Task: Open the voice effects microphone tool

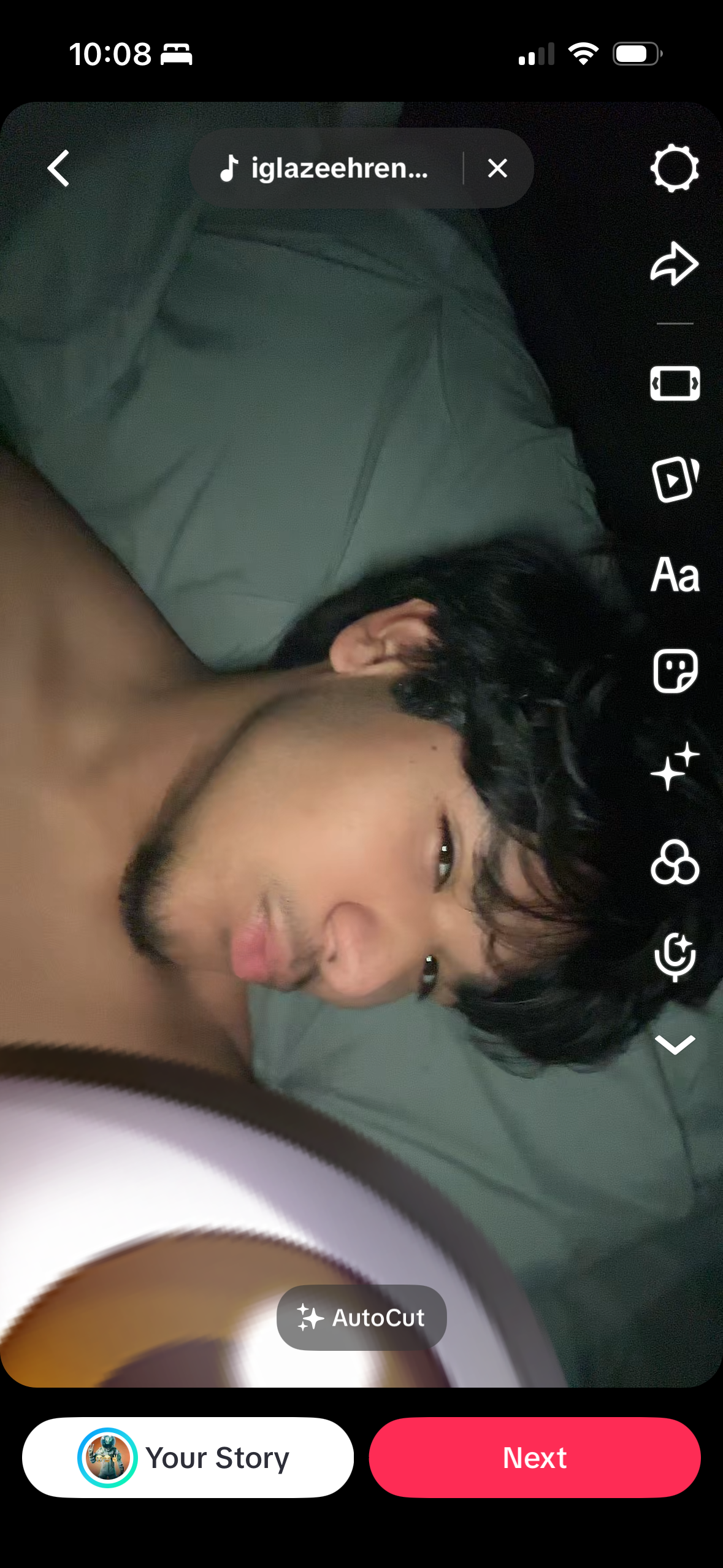Action: [674, 958]
